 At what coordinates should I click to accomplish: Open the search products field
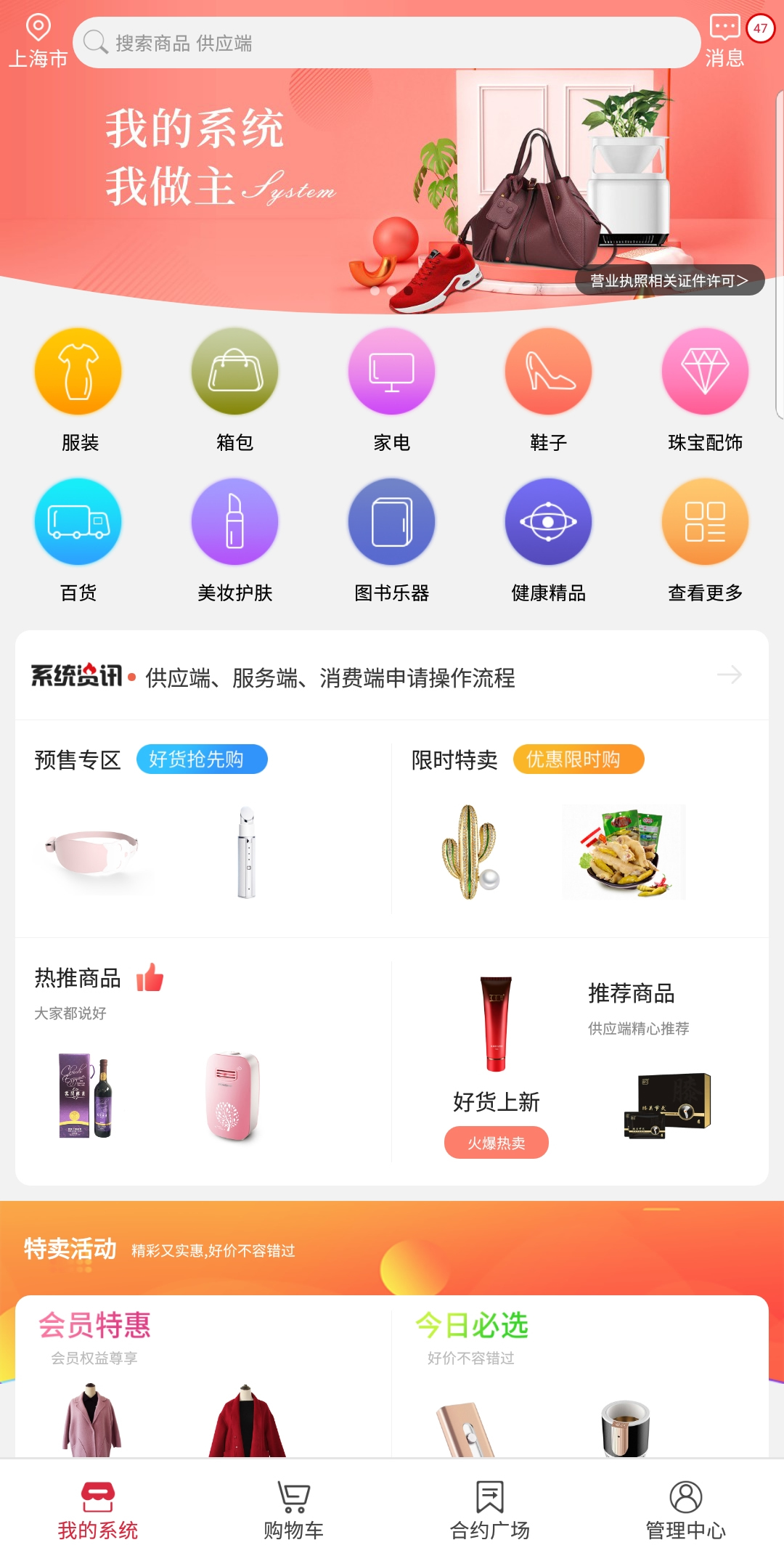click(x=385, y=43)
